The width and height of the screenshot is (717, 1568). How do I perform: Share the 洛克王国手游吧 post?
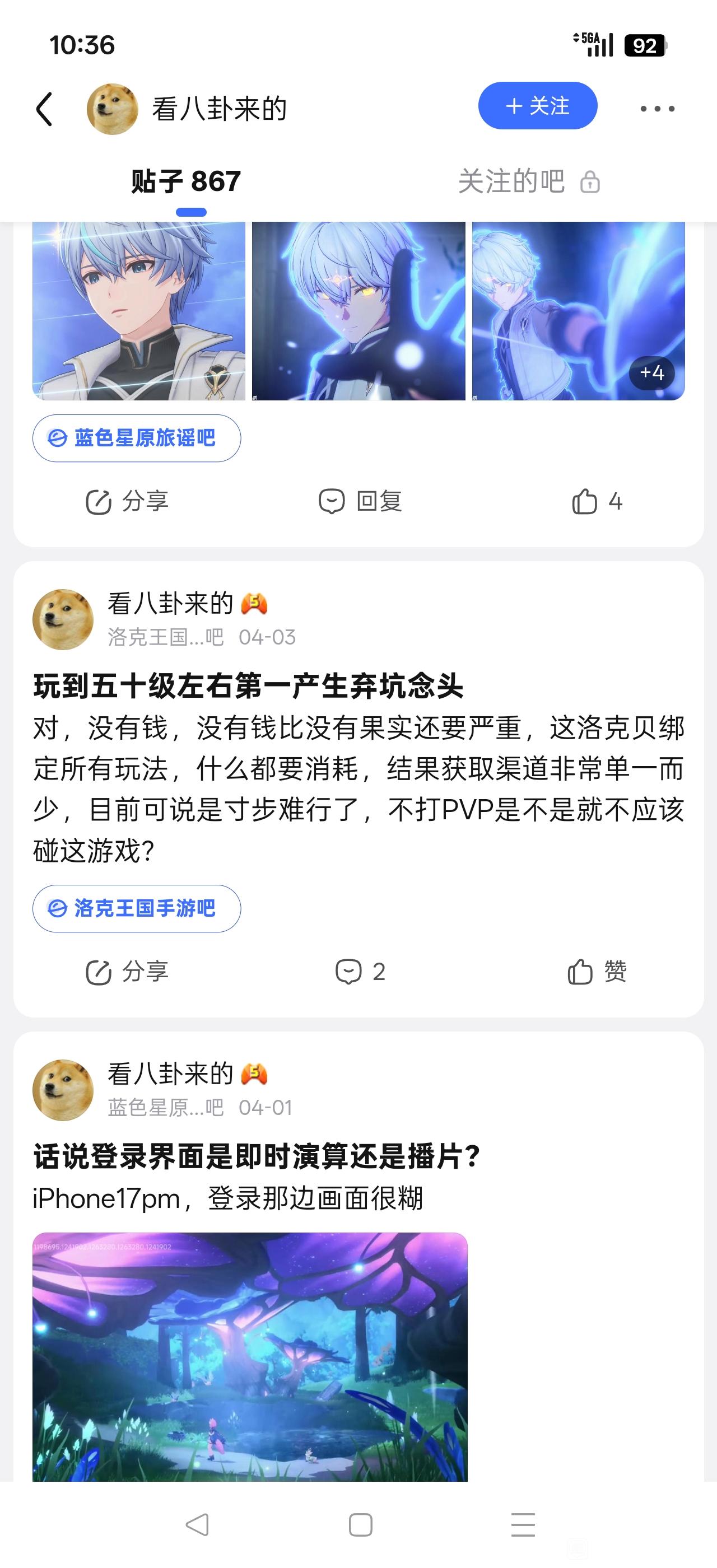click(x=127, y=972)
